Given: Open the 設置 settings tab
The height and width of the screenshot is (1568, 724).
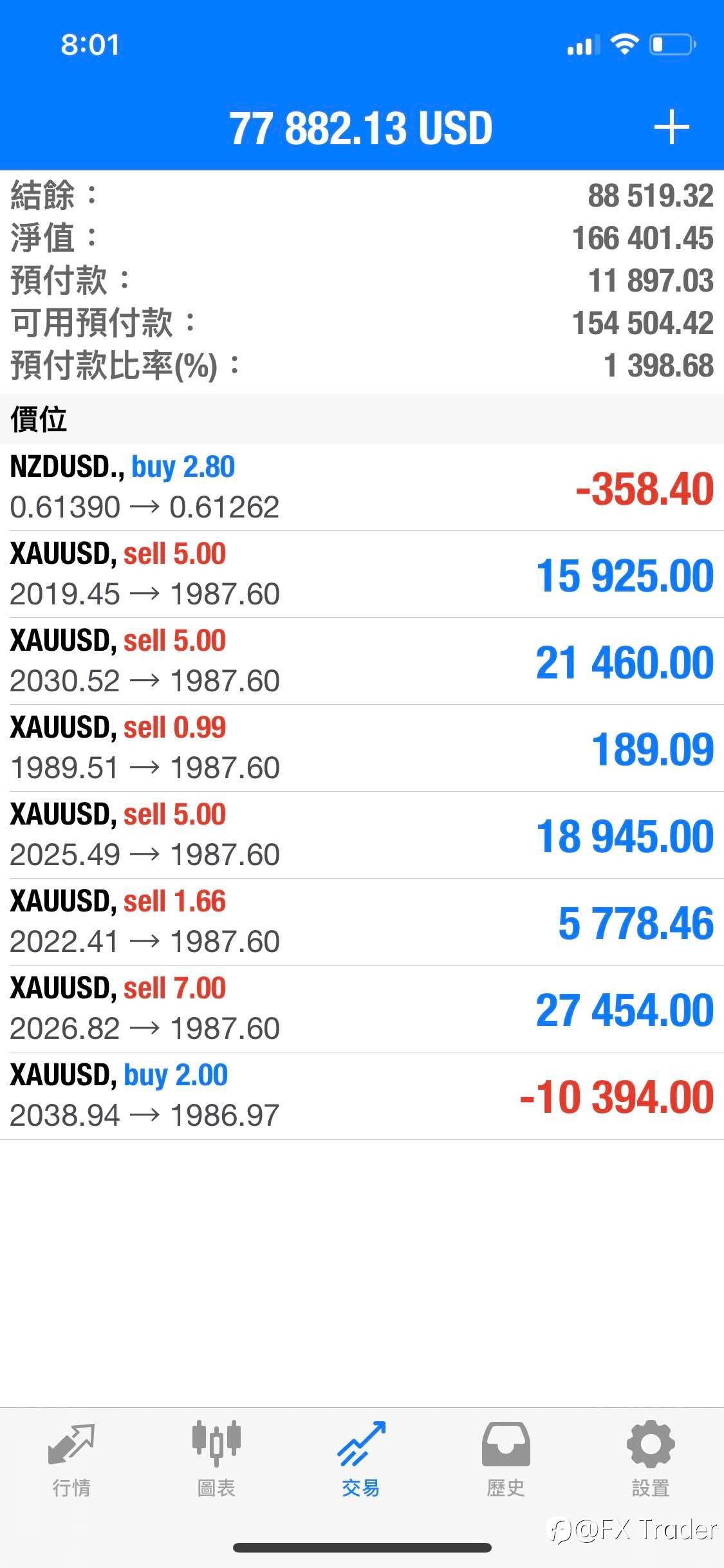Looking at the screenshot, I should 651,1460.
